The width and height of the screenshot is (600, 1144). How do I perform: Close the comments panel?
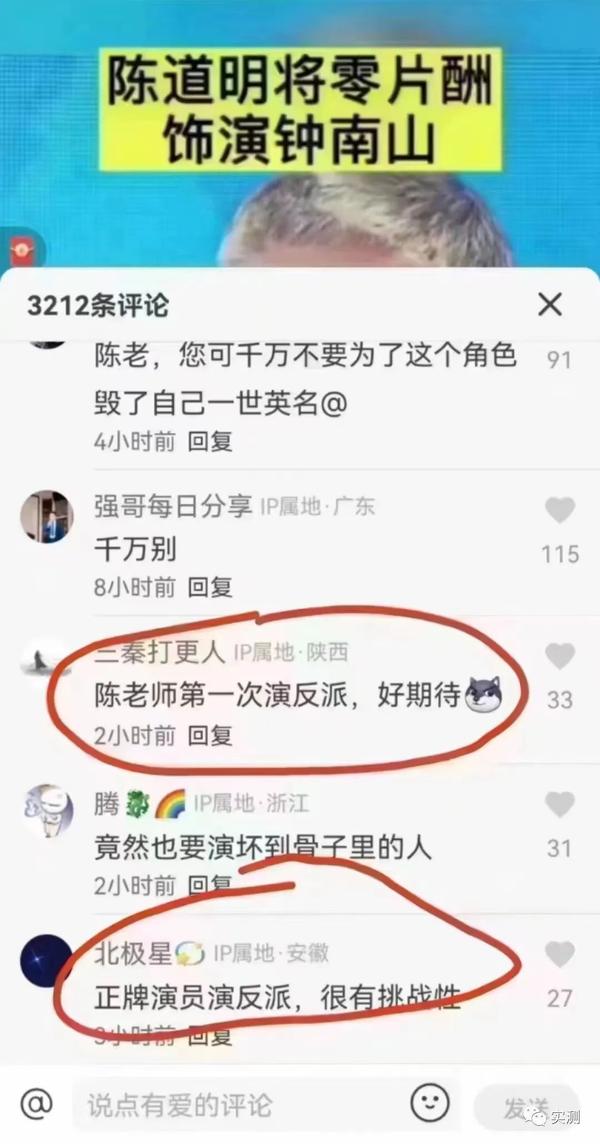(x=550, y=305)
